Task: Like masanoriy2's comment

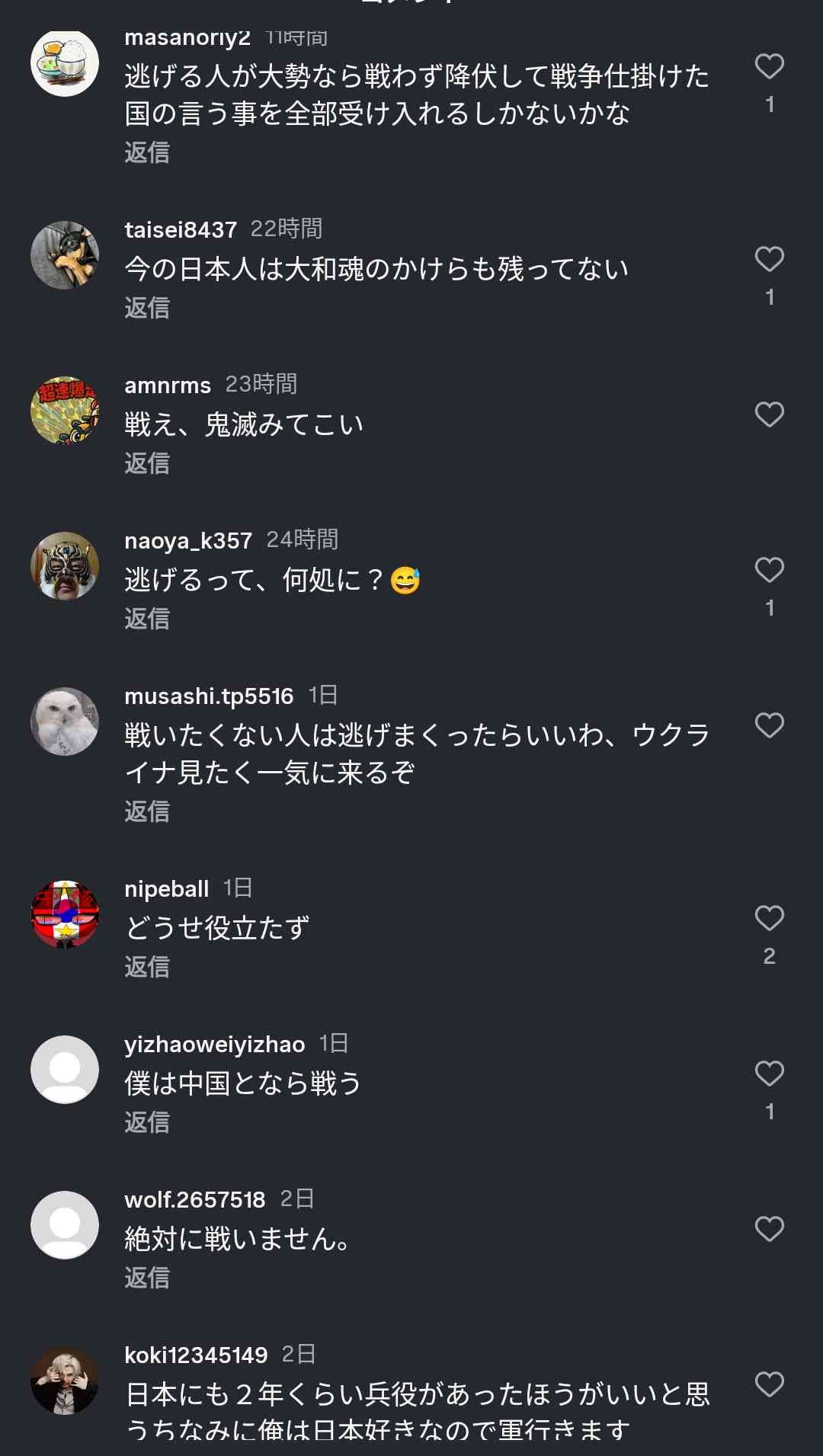Action: coord(769,67)
